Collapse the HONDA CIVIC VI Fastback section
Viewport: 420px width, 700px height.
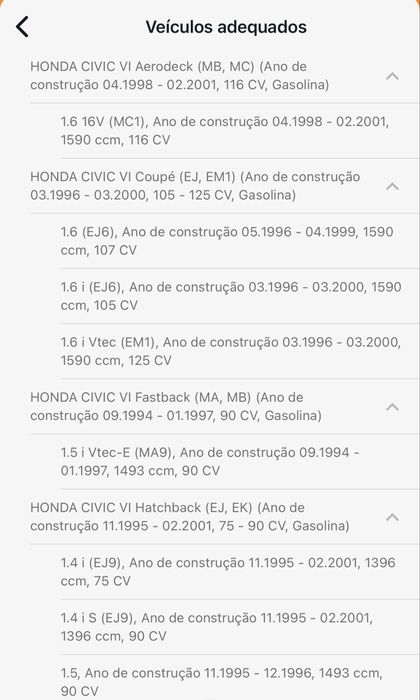pyautogui.click(x=392, y=407)
